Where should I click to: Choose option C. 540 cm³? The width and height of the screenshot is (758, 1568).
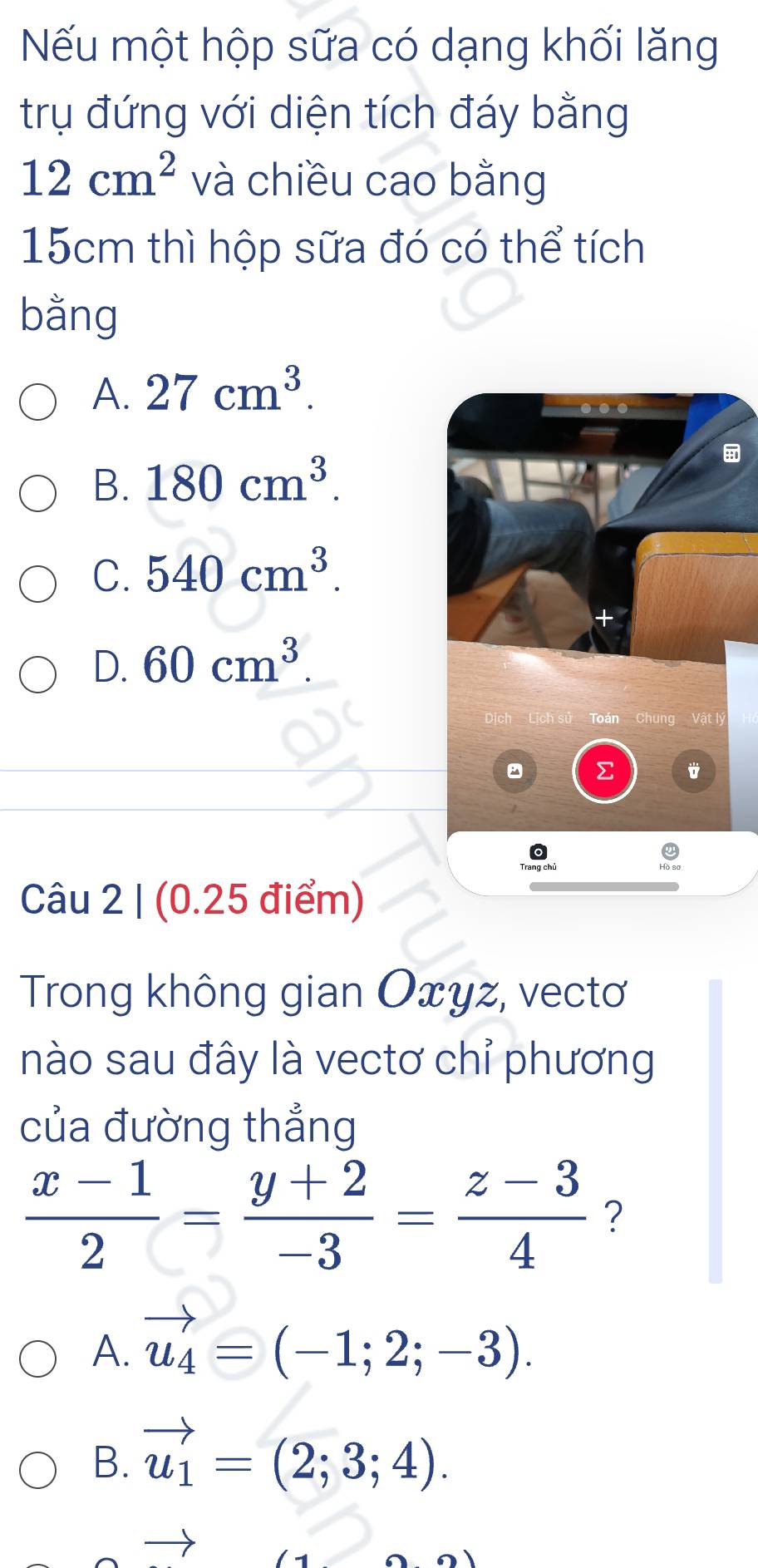point(38,583)
